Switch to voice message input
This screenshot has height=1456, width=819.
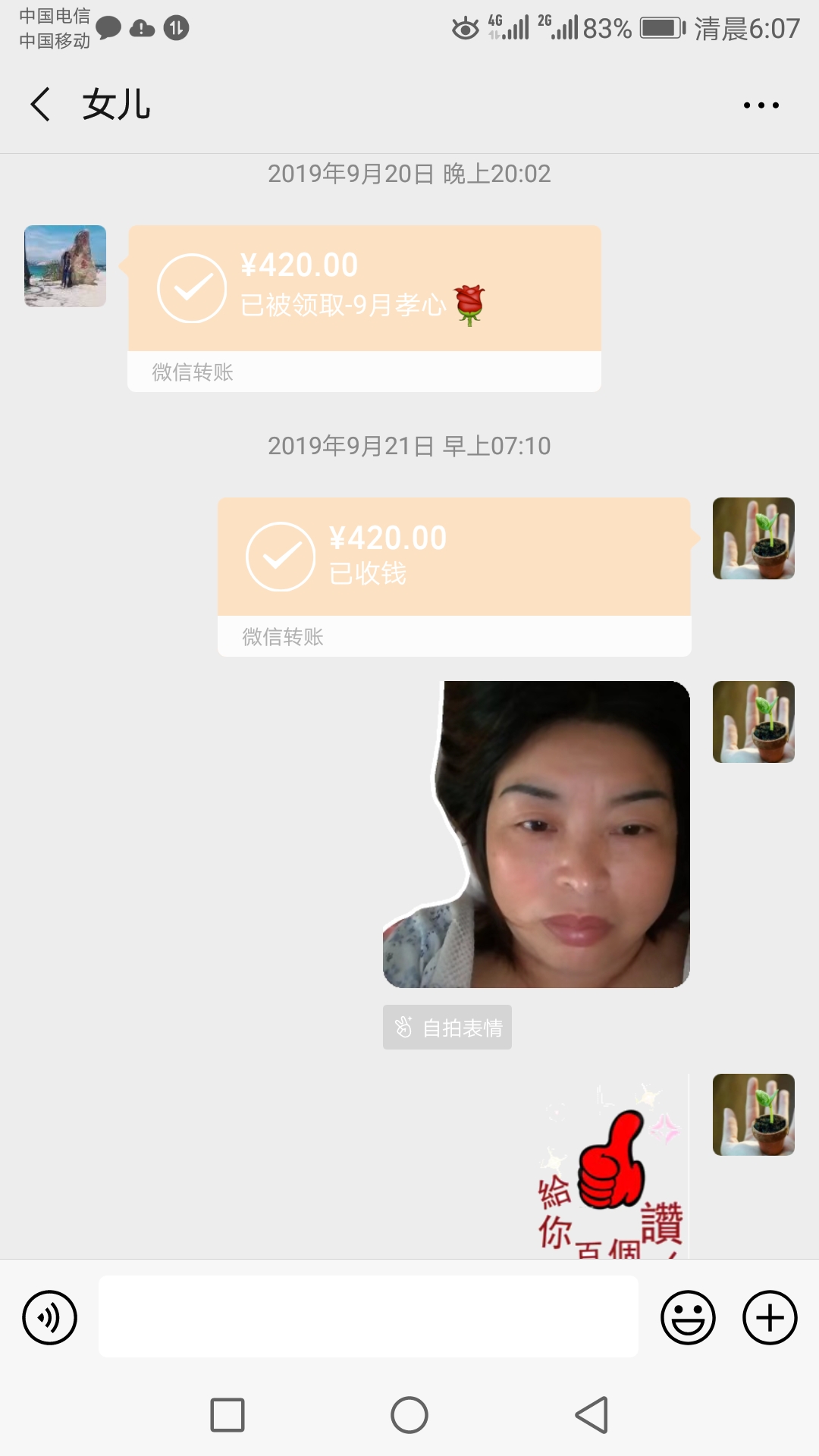(50, 1317)
